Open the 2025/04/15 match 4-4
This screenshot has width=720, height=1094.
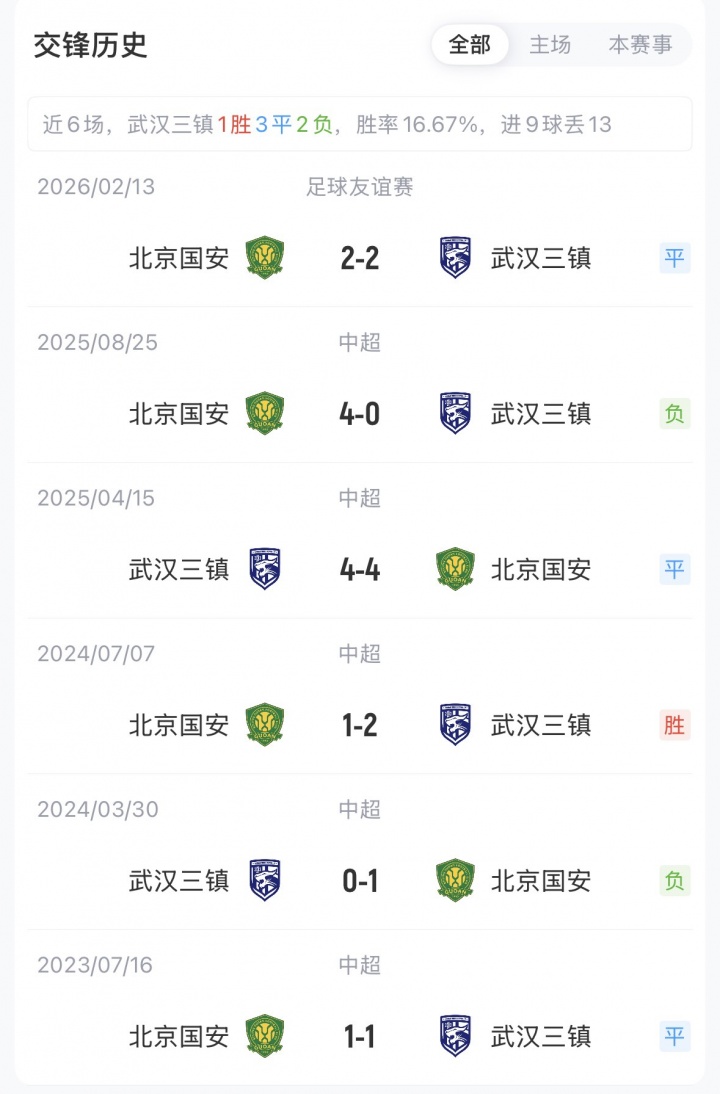tap(360, 569)
